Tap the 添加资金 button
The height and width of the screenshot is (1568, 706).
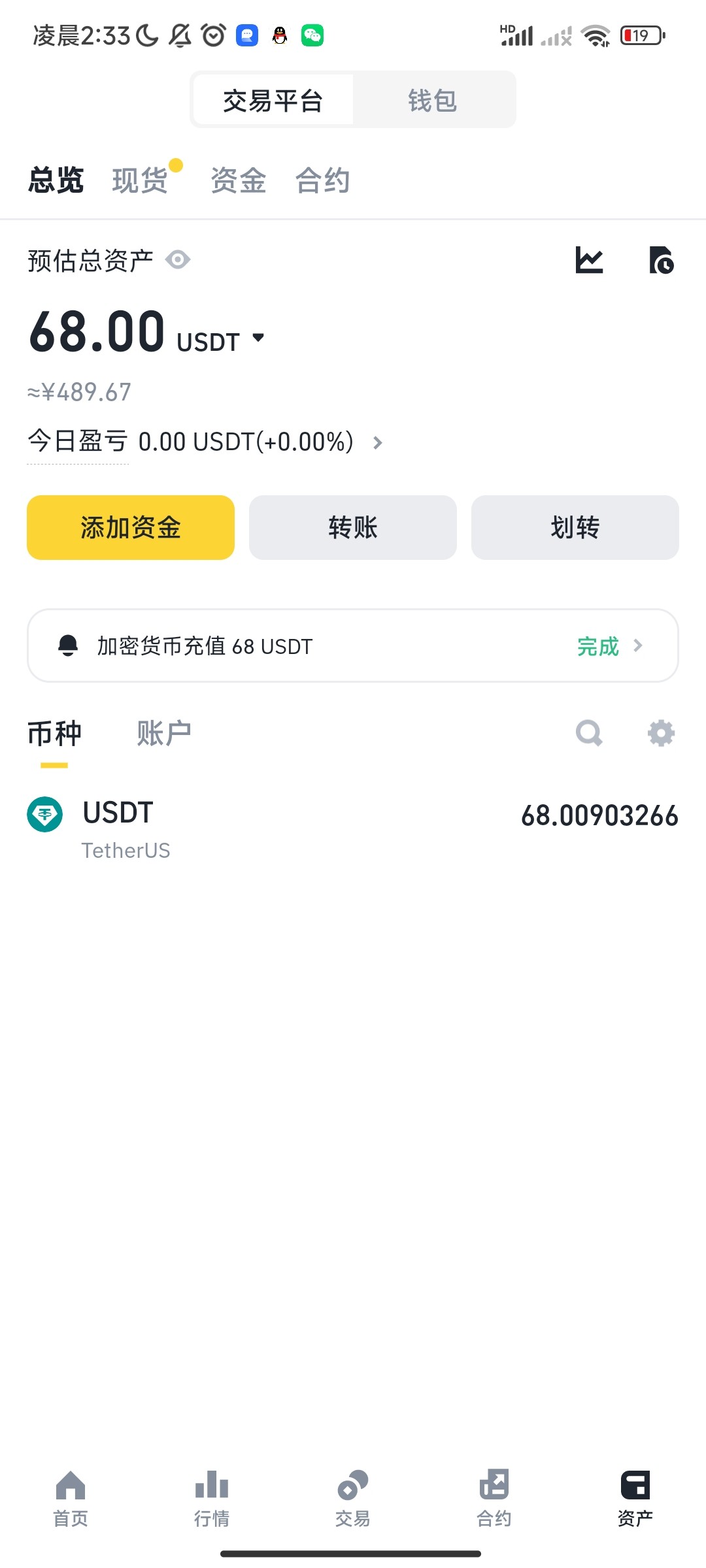click(x=131, y=527)
